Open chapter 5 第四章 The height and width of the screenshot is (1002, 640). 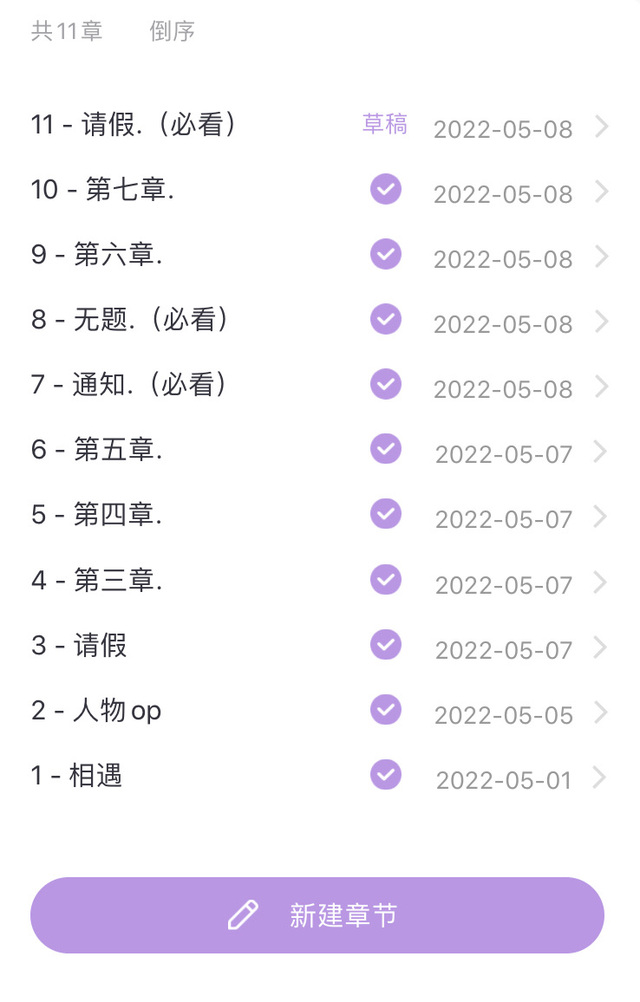(x=319, y=516)
